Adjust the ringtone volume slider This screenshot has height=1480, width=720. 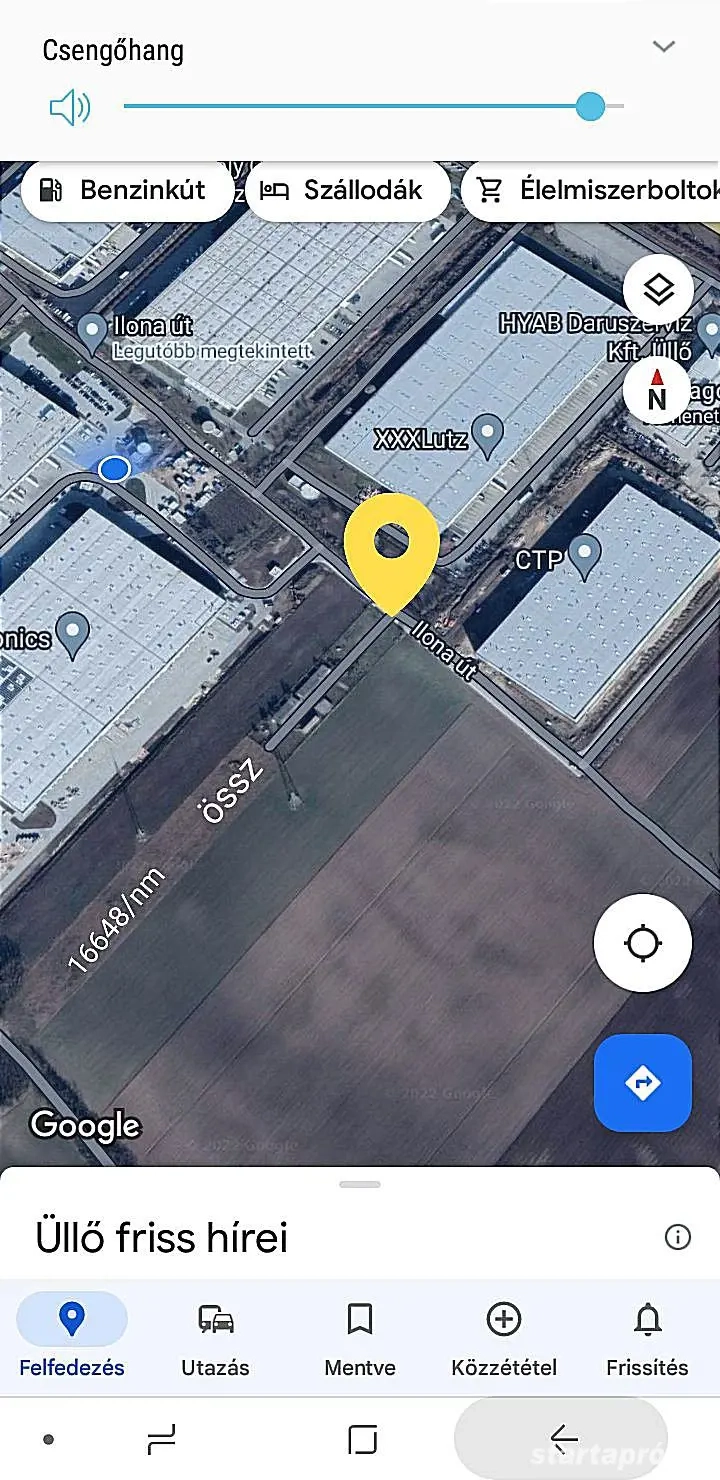[590, 105]
